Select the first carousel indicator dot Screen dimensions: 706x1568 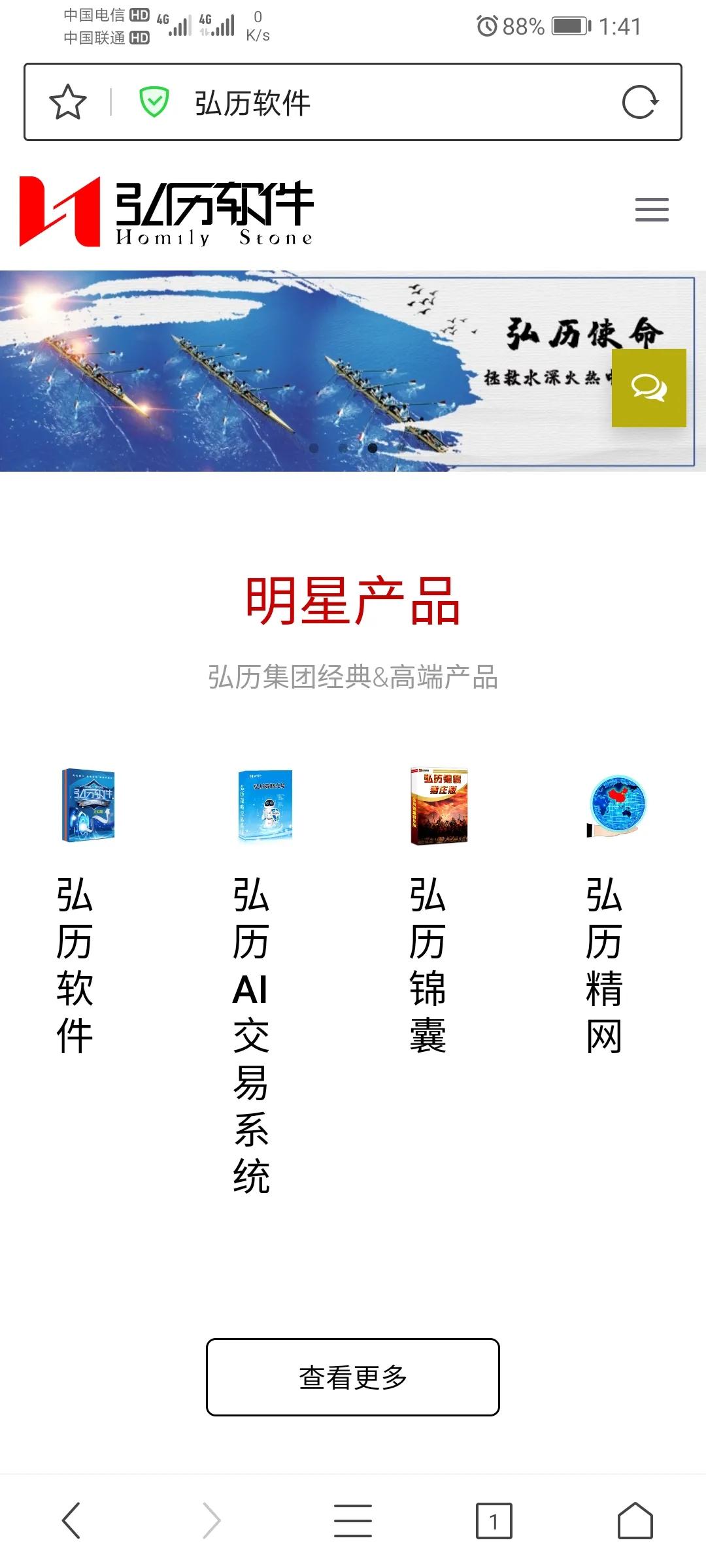tap(314, 448)
